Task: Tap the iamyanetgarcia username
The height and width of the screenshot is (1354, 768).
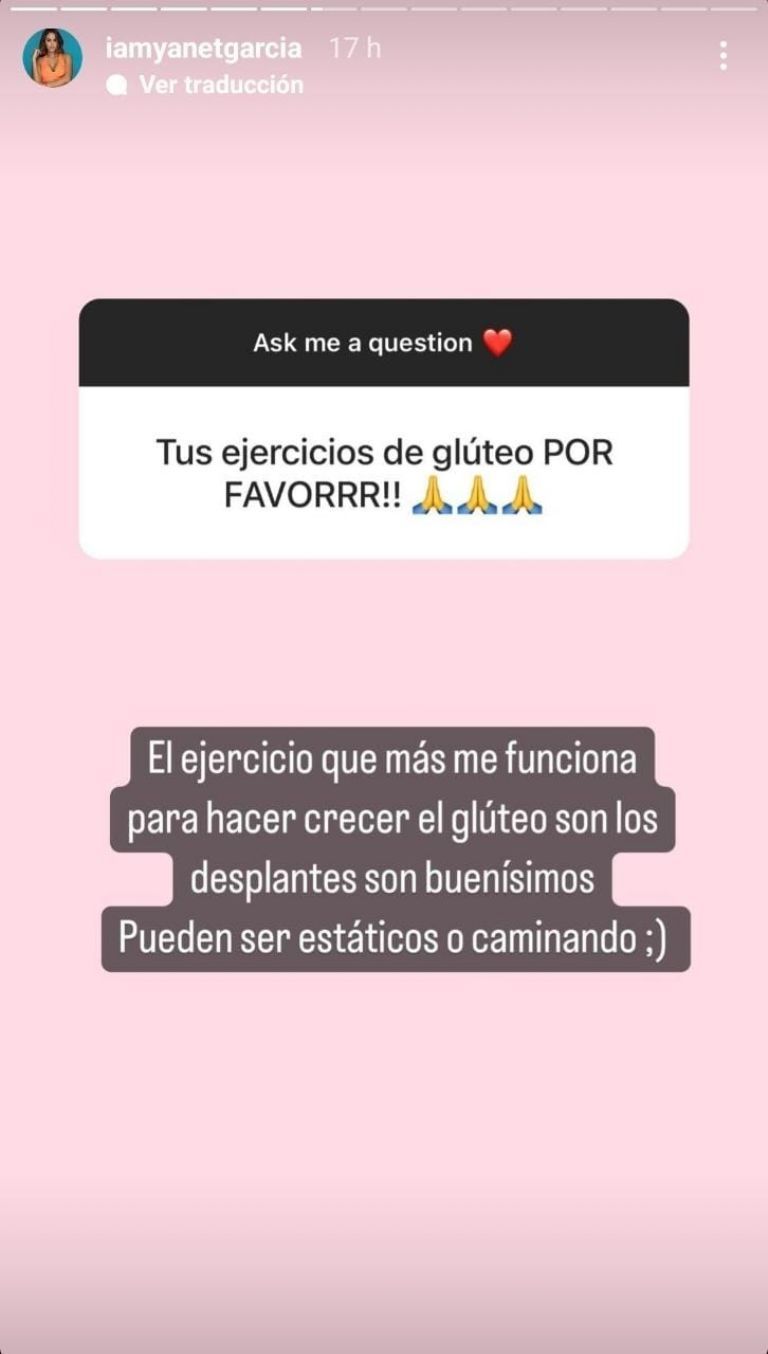Action: [203, 48]
